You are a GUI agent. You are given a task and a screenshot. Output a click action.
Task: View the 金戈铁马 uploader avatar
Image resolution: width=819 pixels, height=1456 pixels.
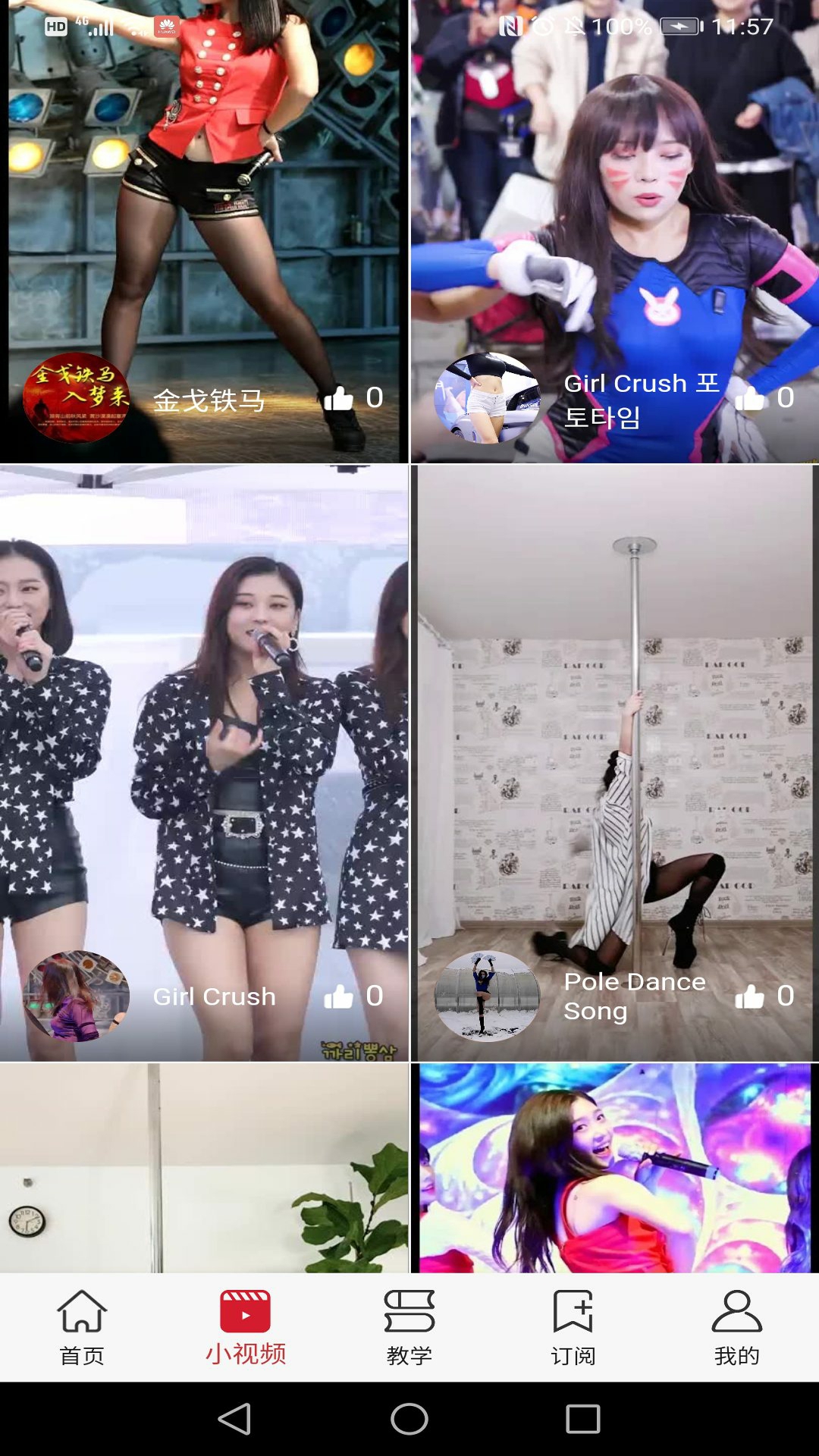tap(76, 397)
